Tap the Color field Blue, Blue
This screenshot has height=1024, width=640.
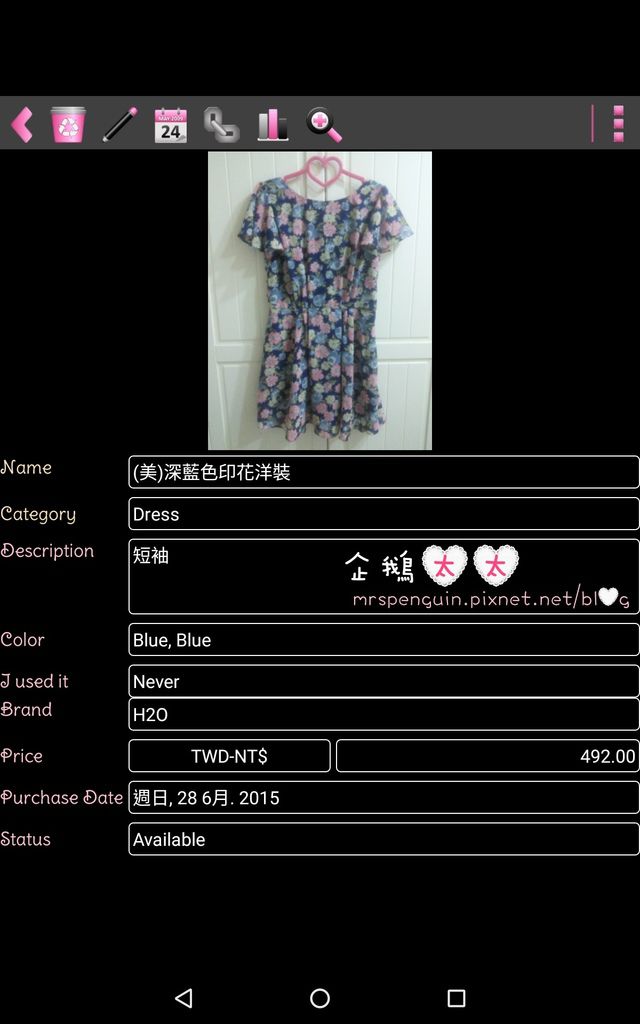click(383, 640)
